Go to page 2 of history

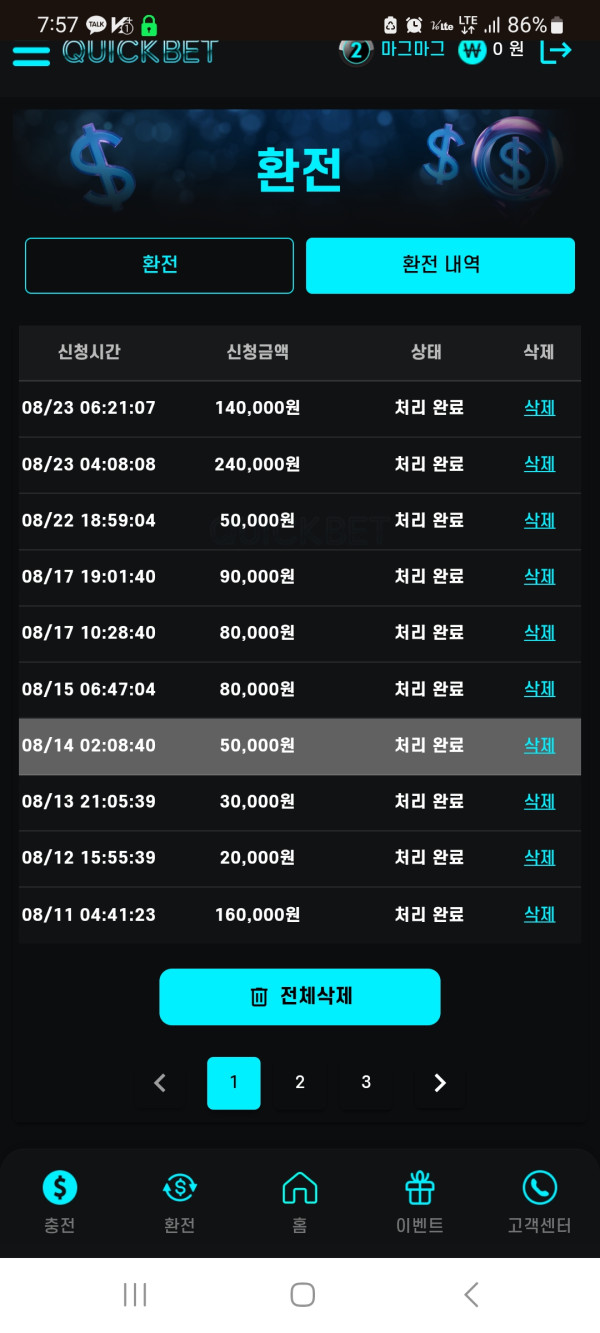(300, 1082)
